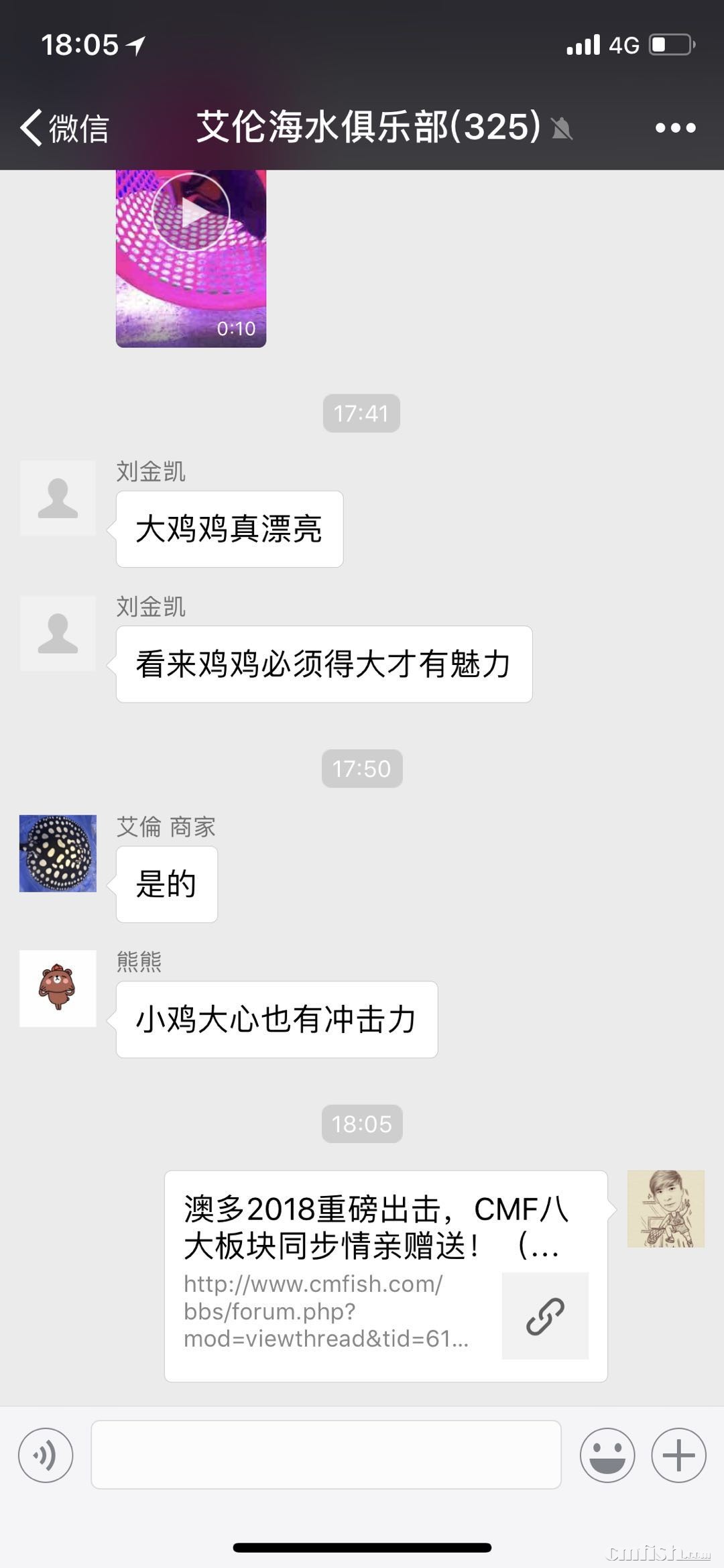Go back to the 微信 chat list
Screen dimensions: 724x1568
64,127
